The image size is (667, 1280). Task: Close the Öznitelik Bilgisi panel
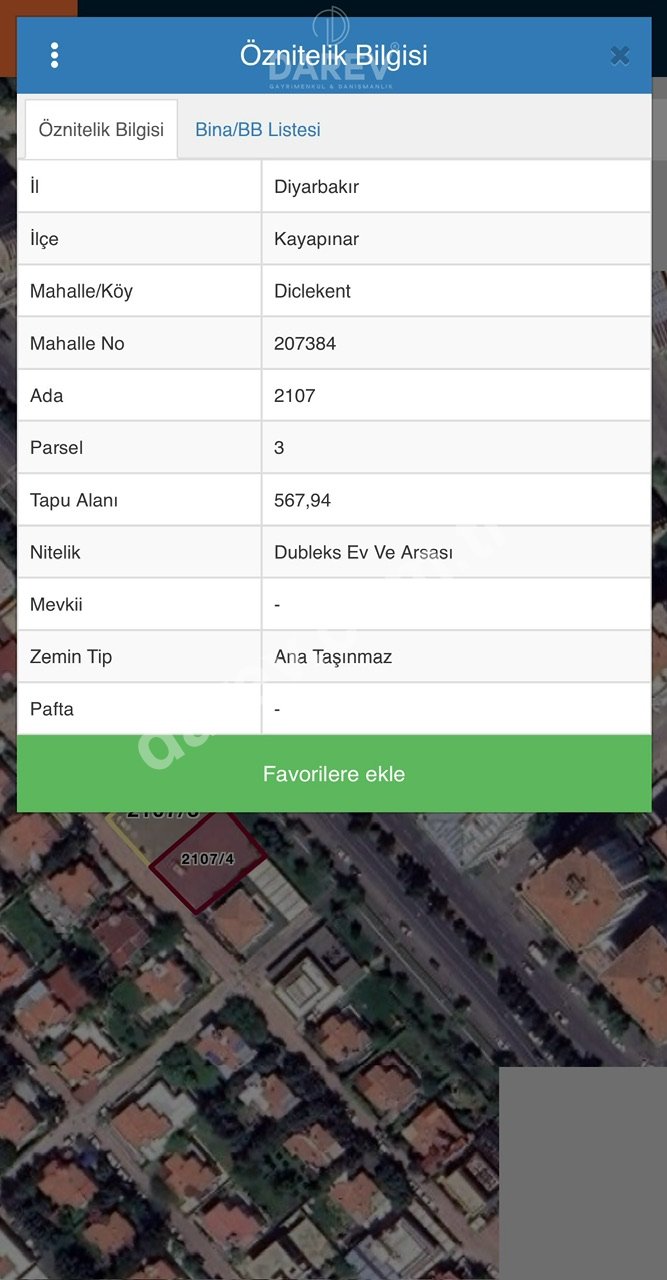coord(620,55)
